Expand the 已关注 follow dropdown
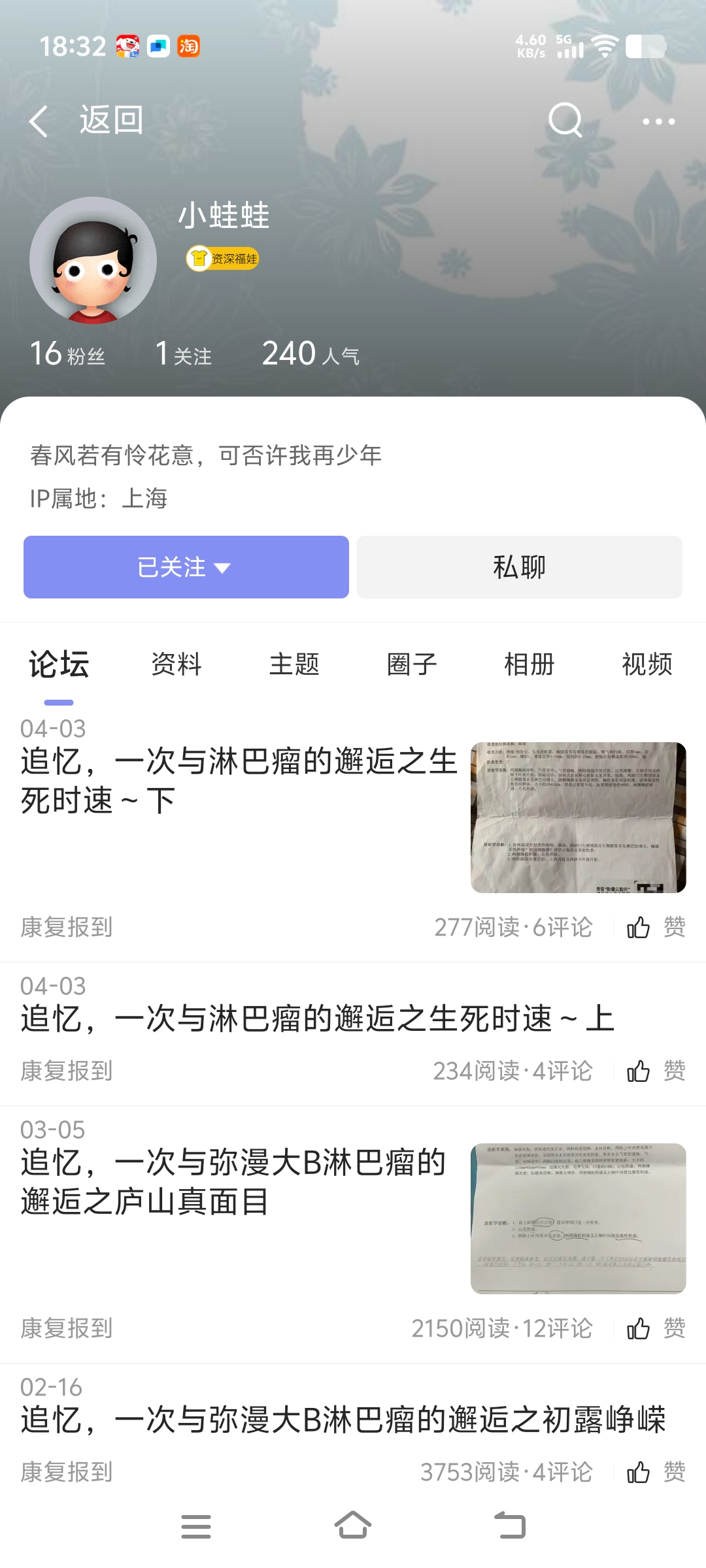This screenshot has width=706, height=1568. click(x=186, y=567)
